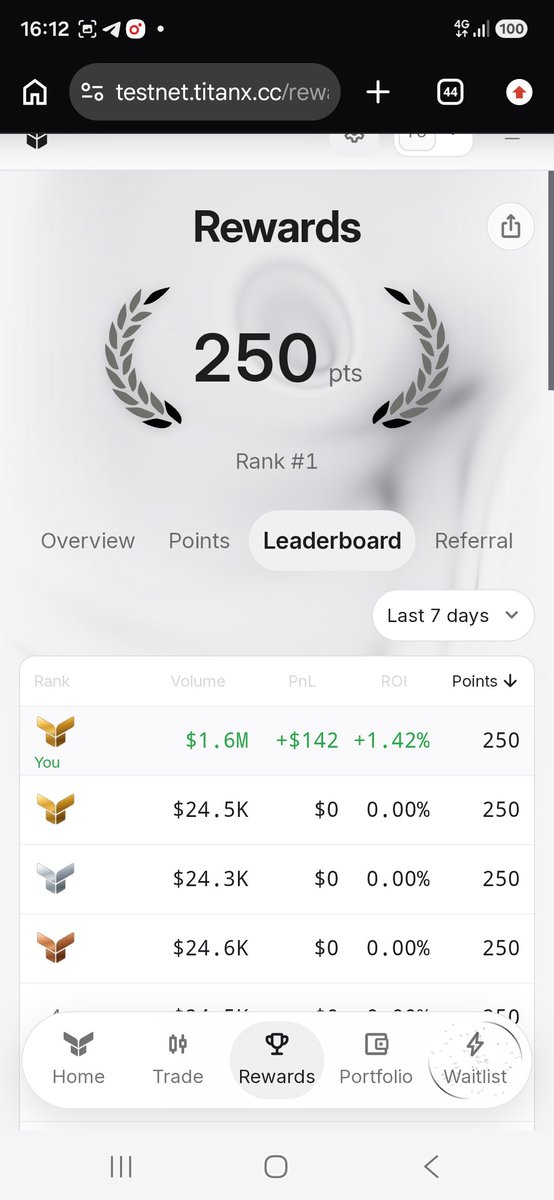
Task: View the 44 open browser tabs
Action: (450, 92)
